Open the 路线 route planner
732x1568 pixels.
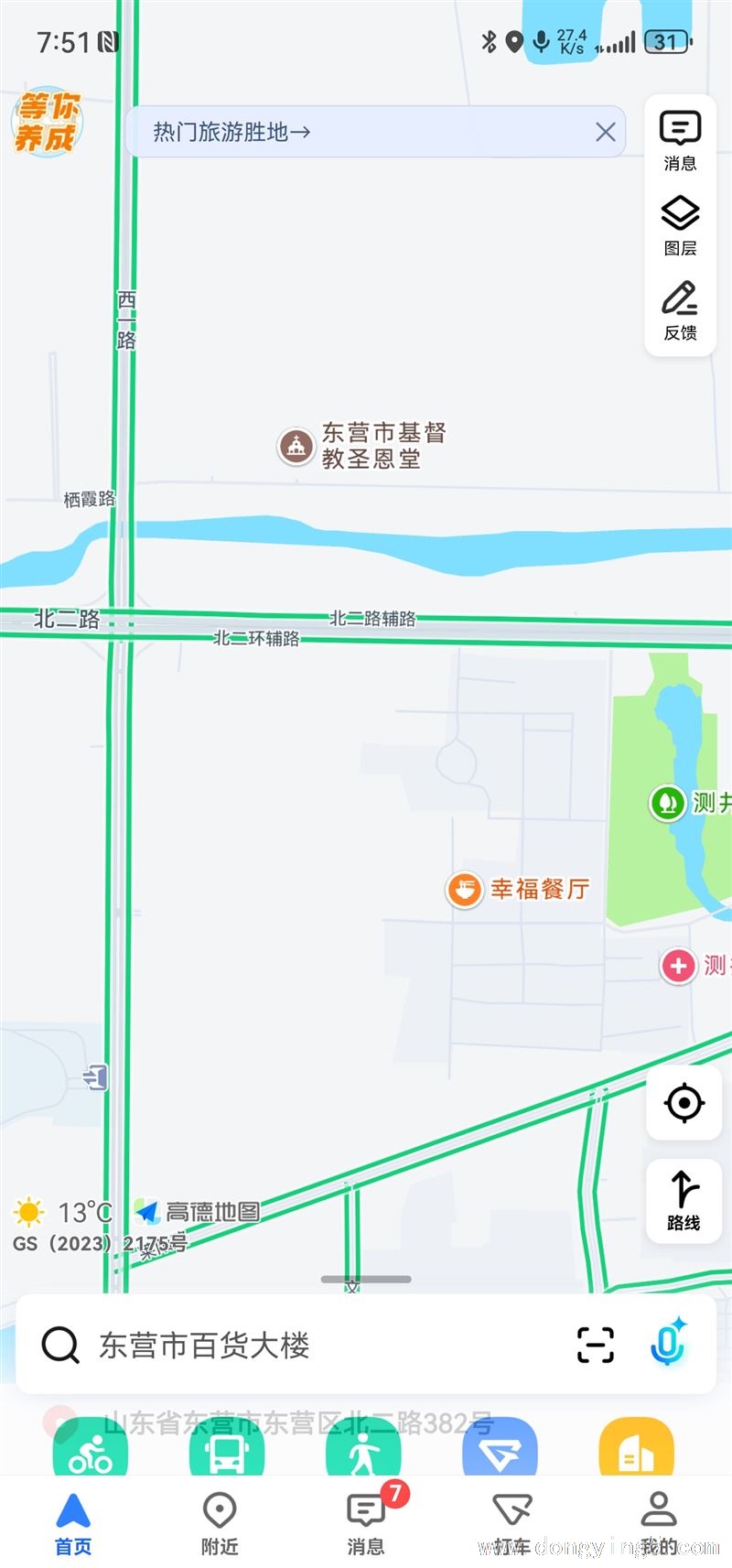pyautogui.click(x=684, y=1201)
